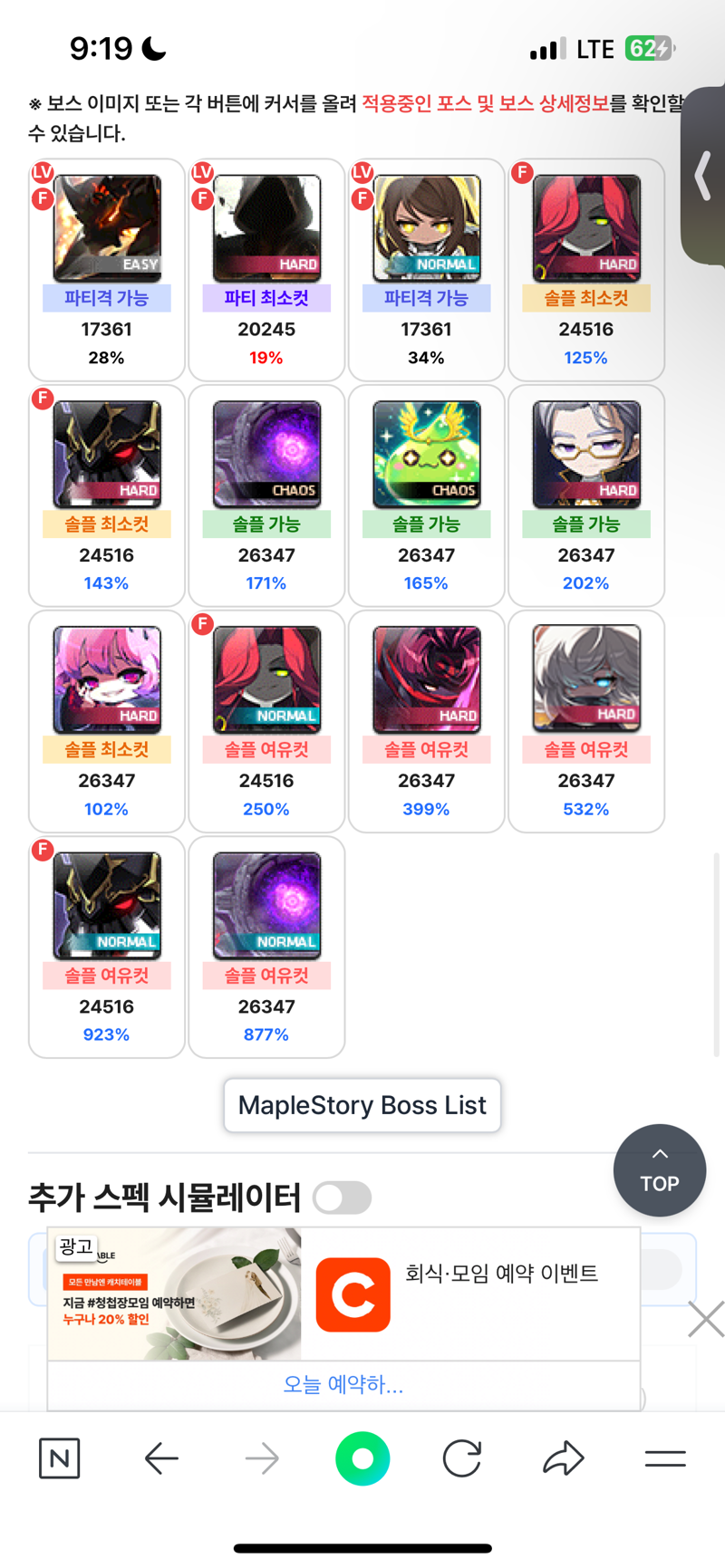
Task: Open the browser hamburger menu
Action: 665,1458
